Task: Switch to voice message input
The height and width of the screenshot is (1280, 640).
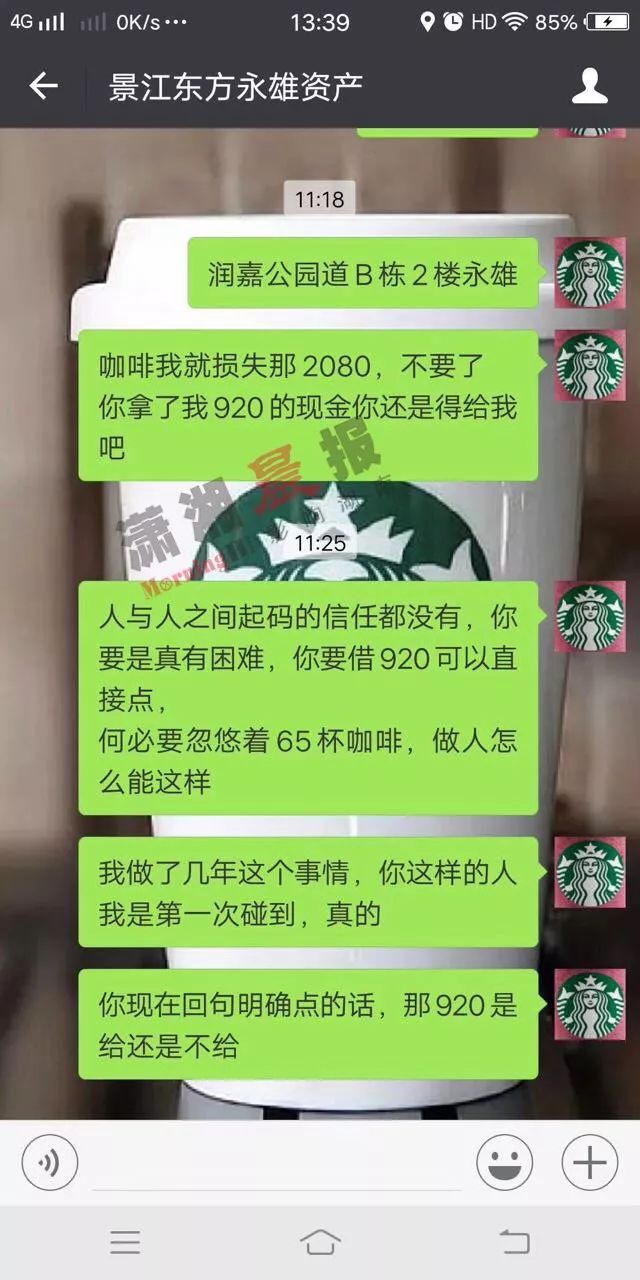Action: (x=50, y=1162)
